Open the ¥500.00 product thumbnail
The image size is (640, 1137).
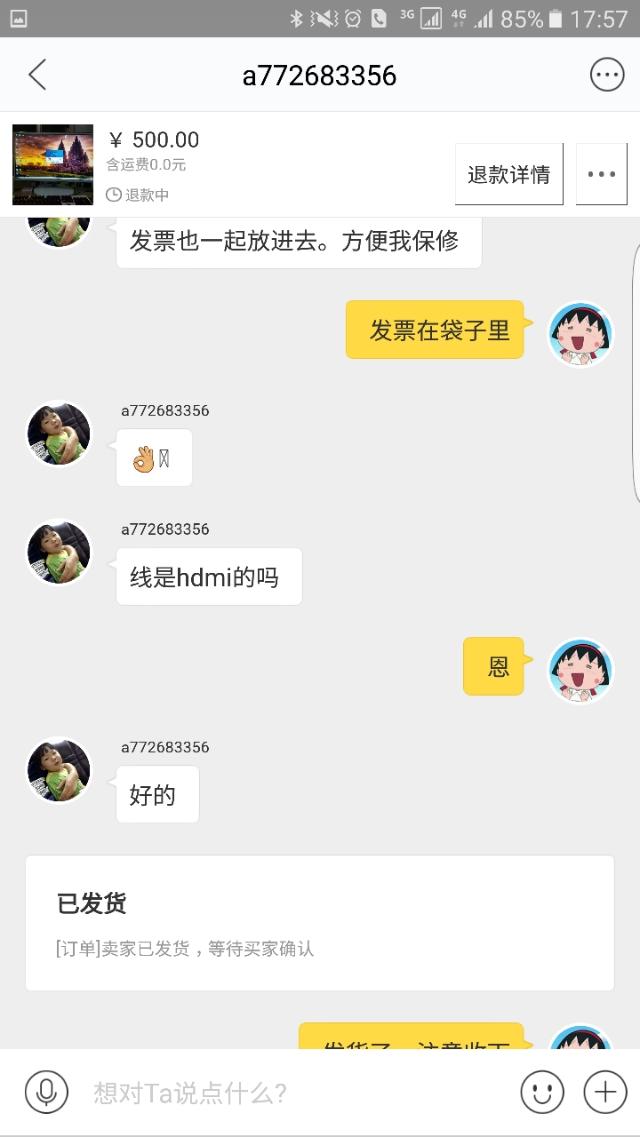[53, 165]
